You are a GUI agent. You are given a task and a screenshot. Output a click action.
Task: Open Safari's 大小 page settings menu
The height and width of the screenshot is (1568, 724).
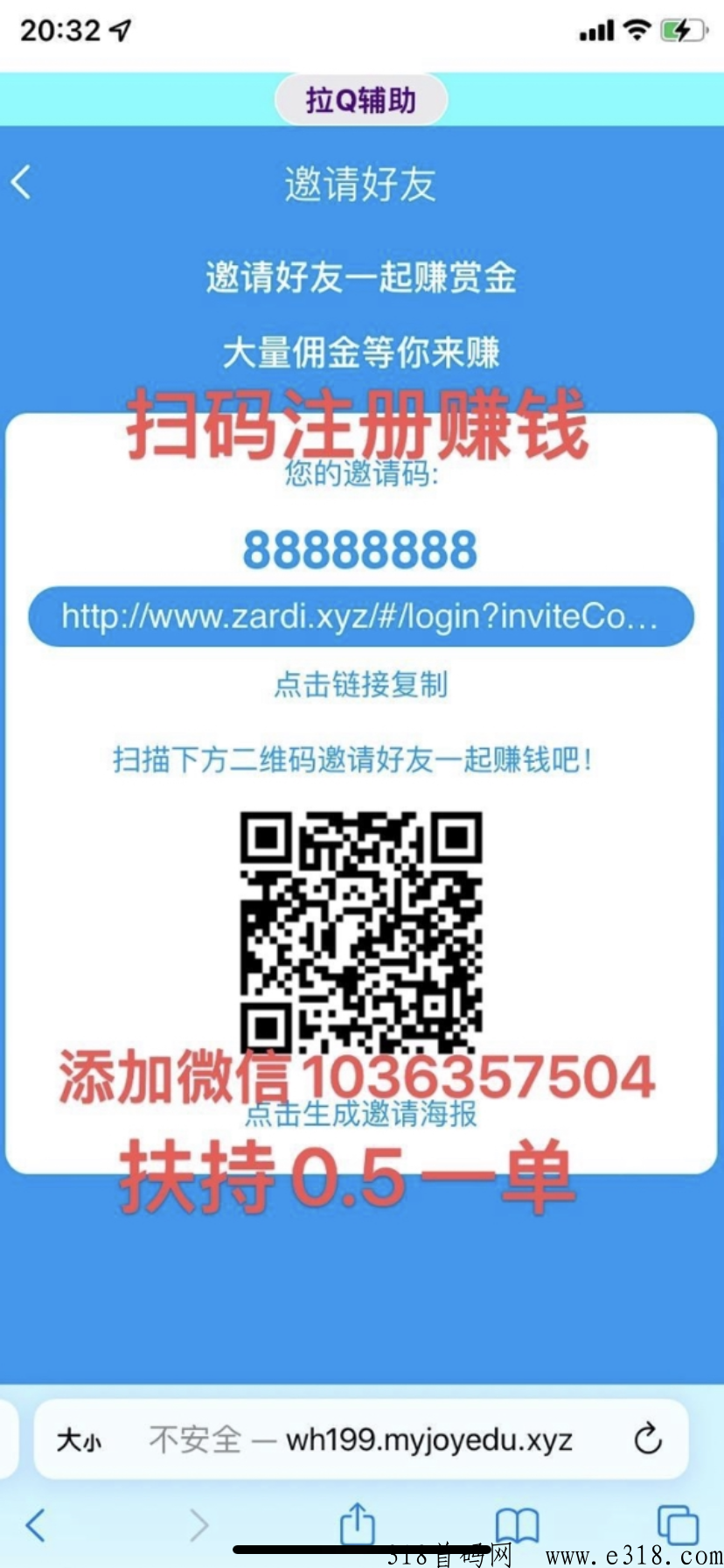pos(79,1439)
